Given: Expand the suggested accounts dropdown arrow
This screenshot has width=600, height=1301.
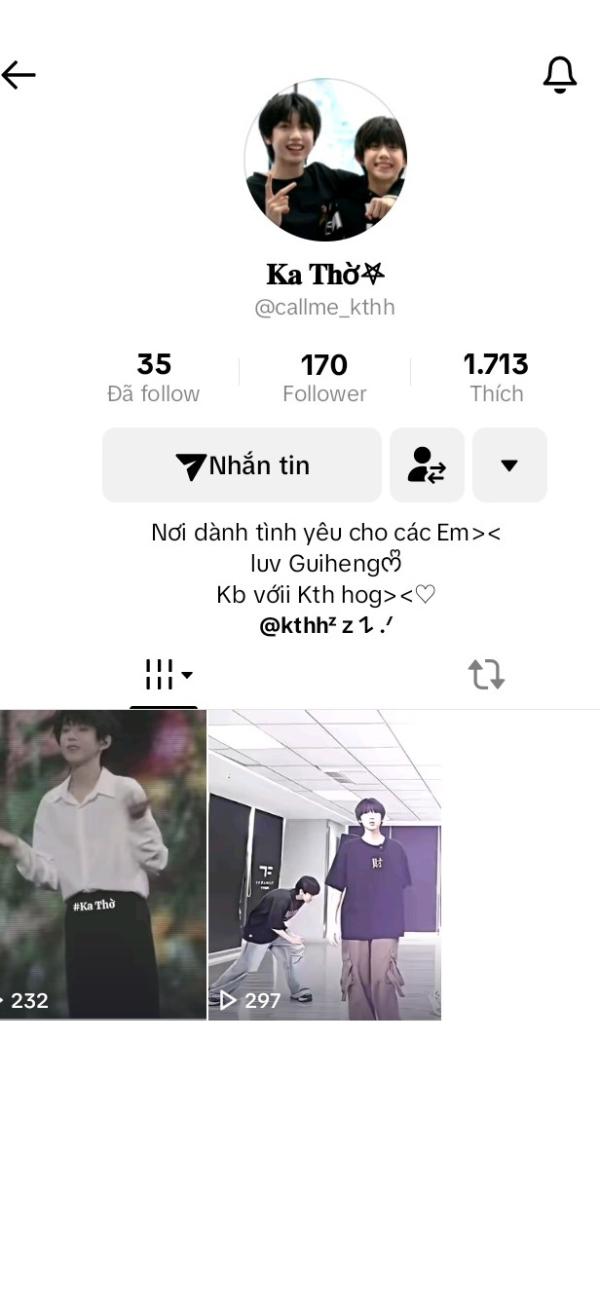Looking at the screenshot, I should click(x=509, y=465).
